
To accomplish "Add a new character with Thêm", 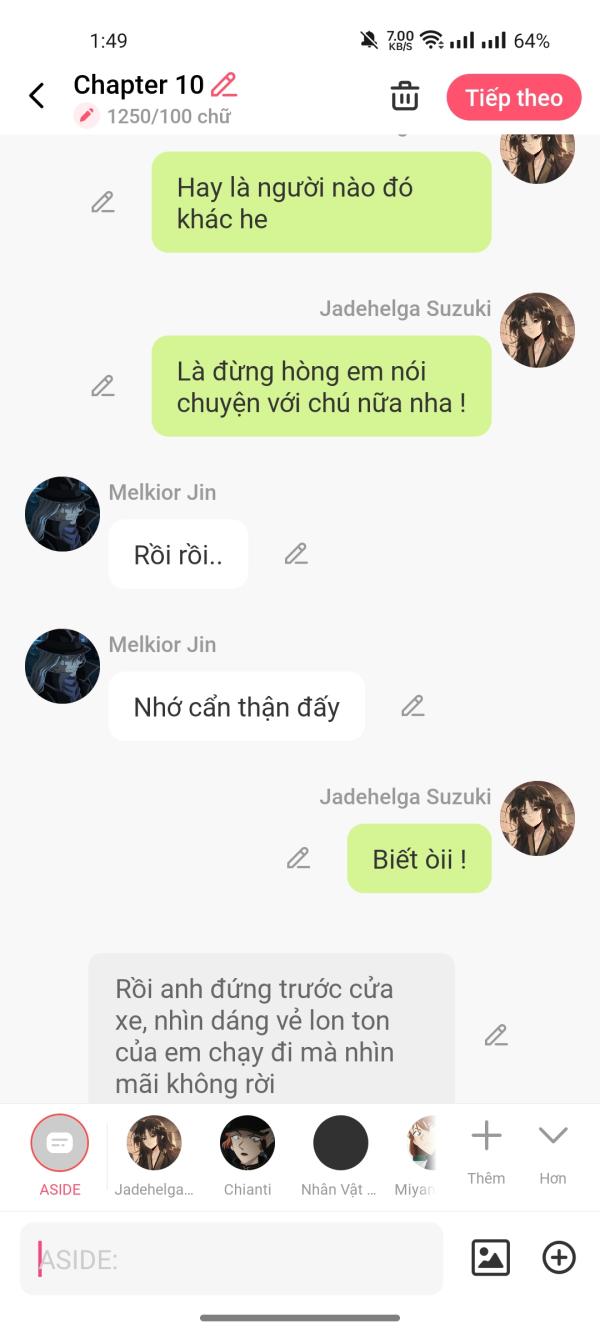I will click(486, 1150).
